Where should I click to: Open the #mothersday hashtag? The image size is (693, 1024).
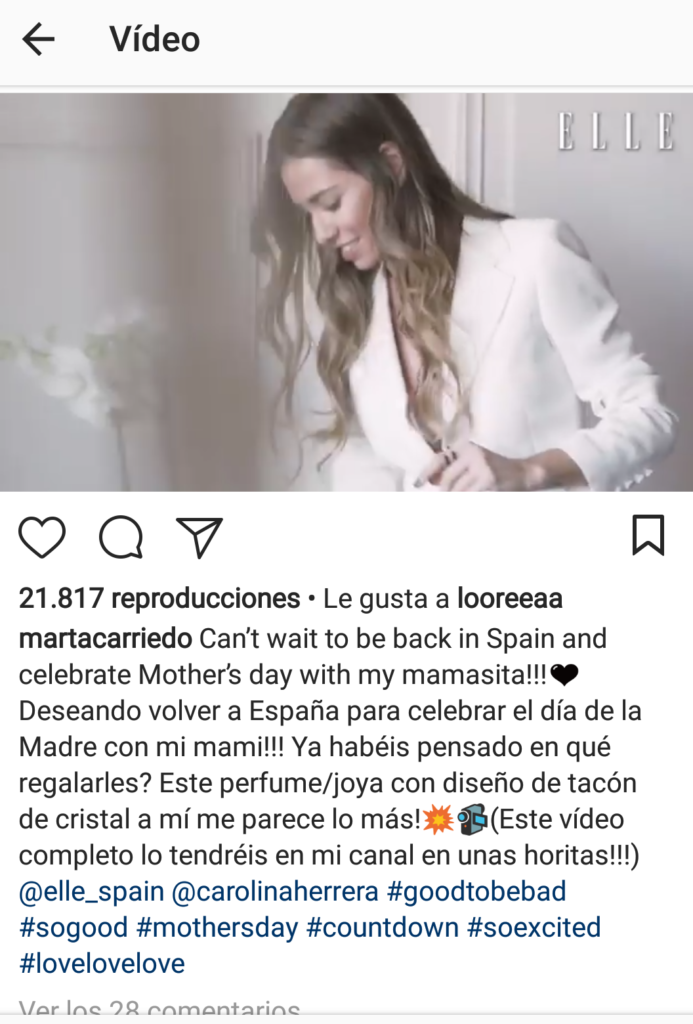[217, 928]
